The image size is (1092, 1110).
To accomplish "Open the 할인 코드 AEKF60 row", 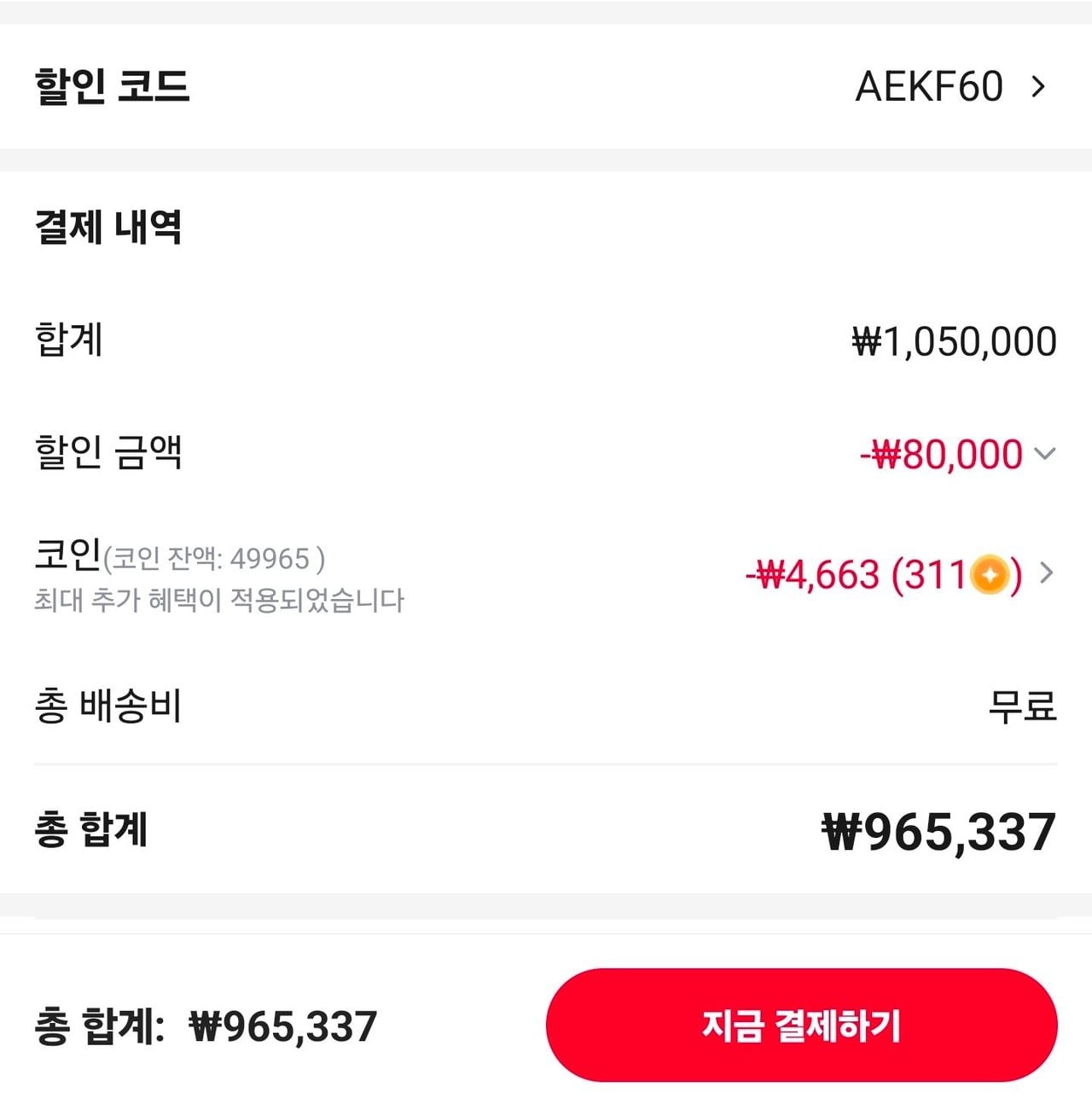I will [1037, 87].
